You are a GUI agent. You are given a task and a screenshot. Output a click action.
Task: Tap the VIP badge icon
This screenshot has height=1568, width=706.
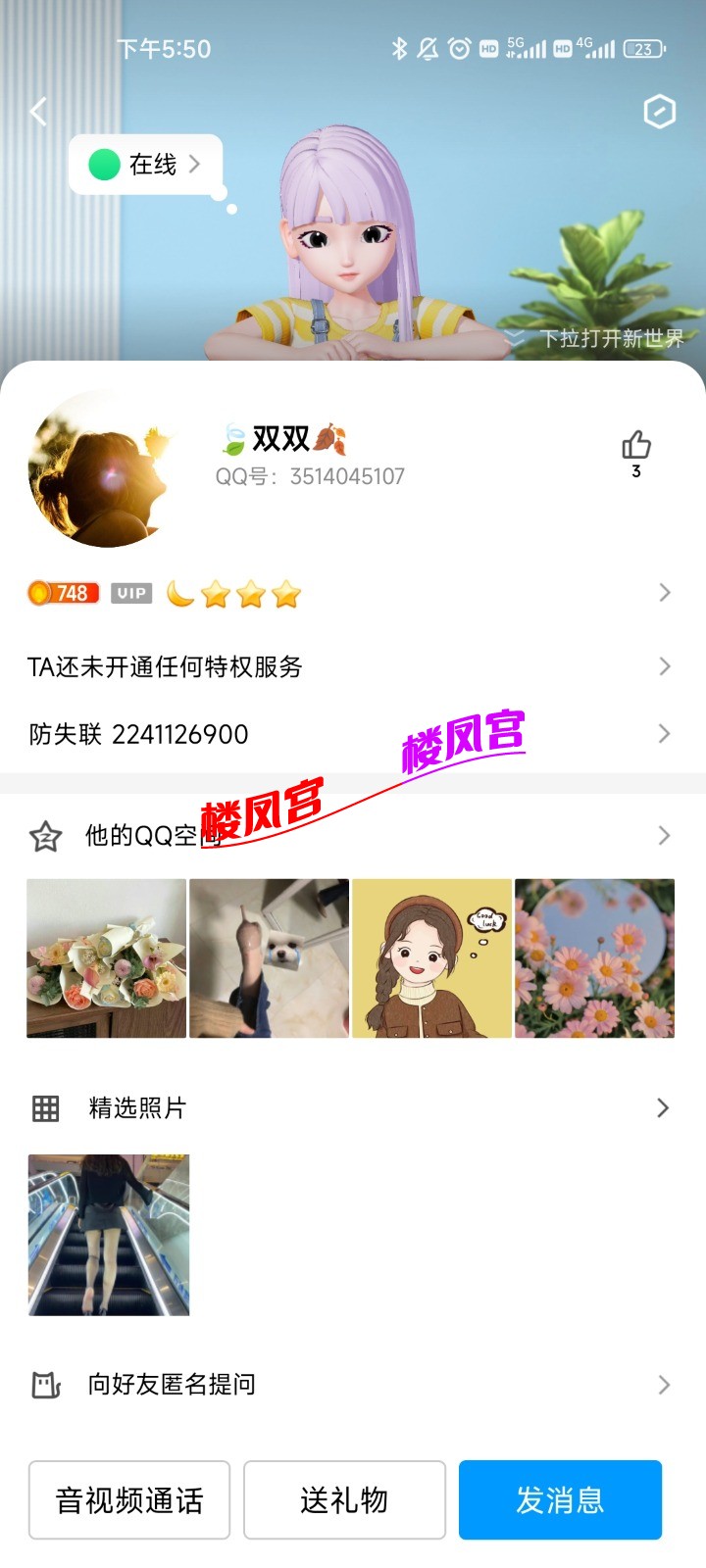pos(130,593)
